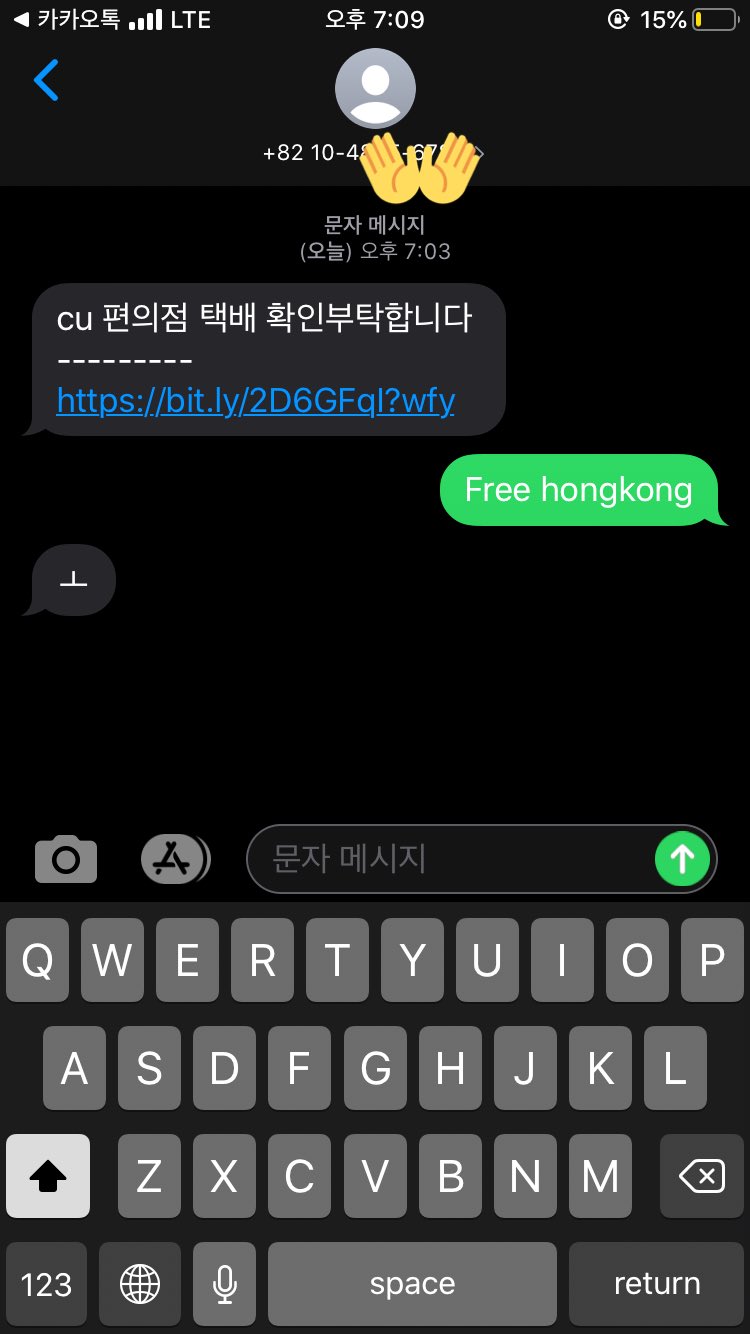Screen dimensions: 750x1334
Task: Tap the shift key on the keyboard
Action: [48, 1176]
